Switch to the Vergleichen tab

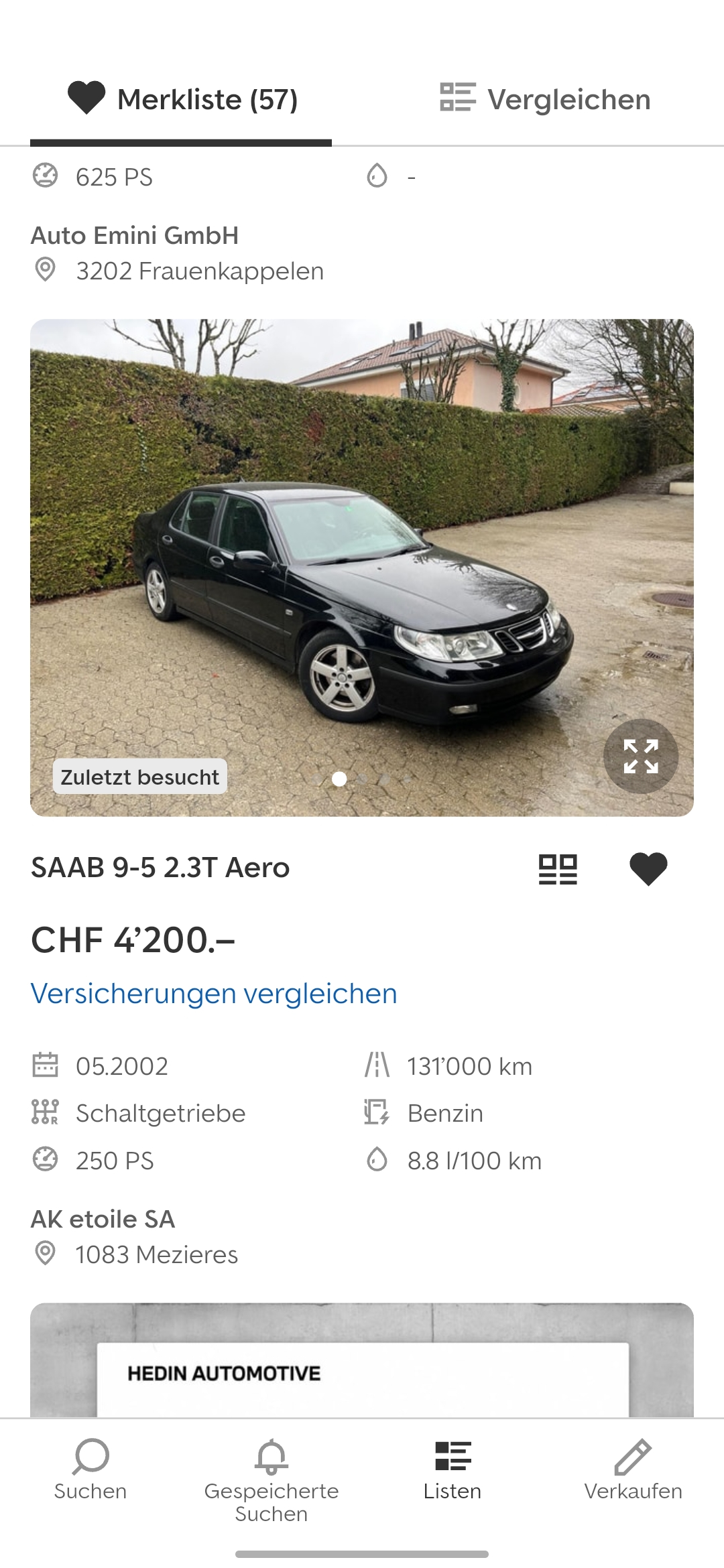coord(544,99)
